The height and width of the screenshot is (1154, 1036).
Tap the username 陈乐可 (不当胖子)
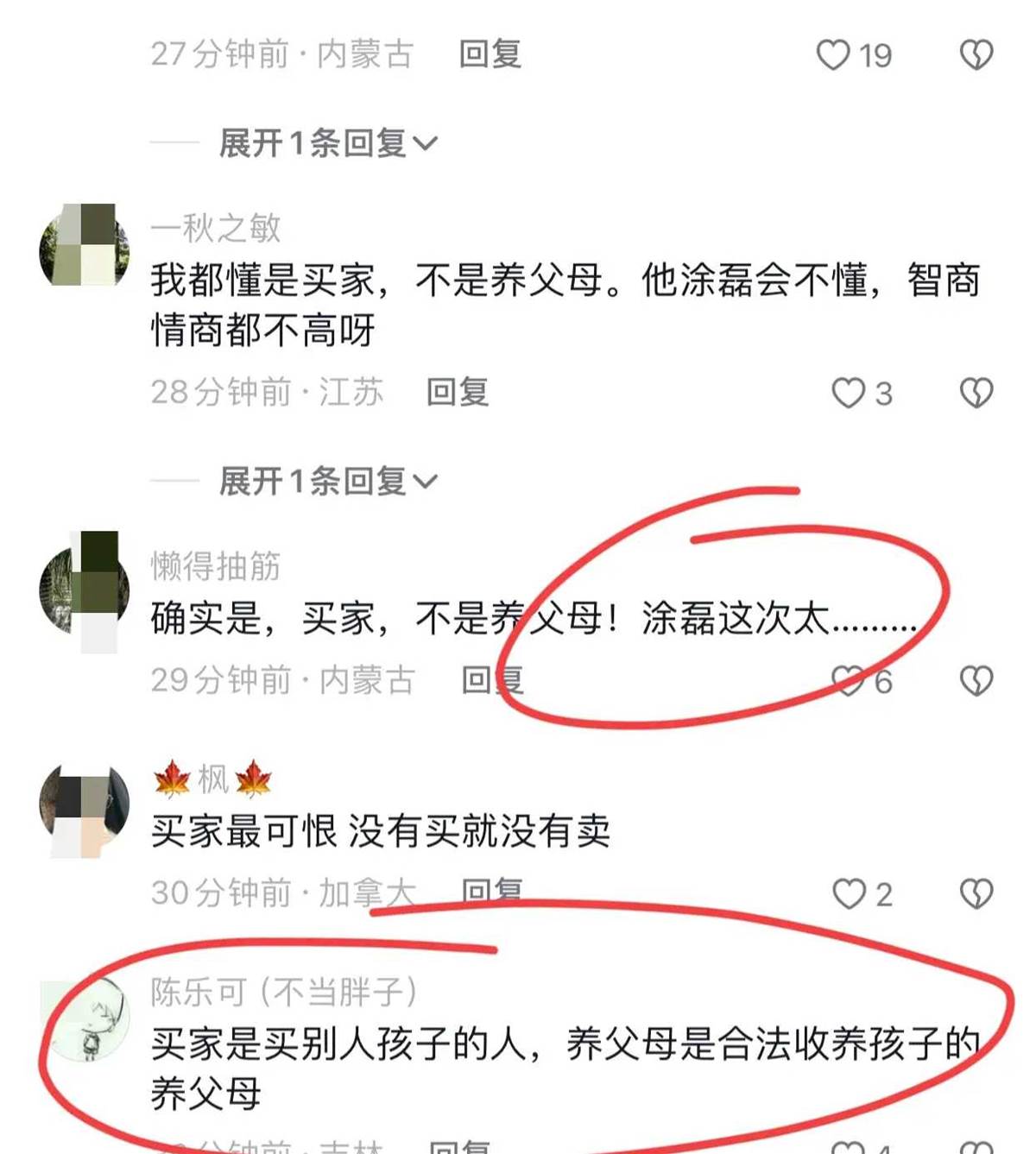[x=283, y=993]
